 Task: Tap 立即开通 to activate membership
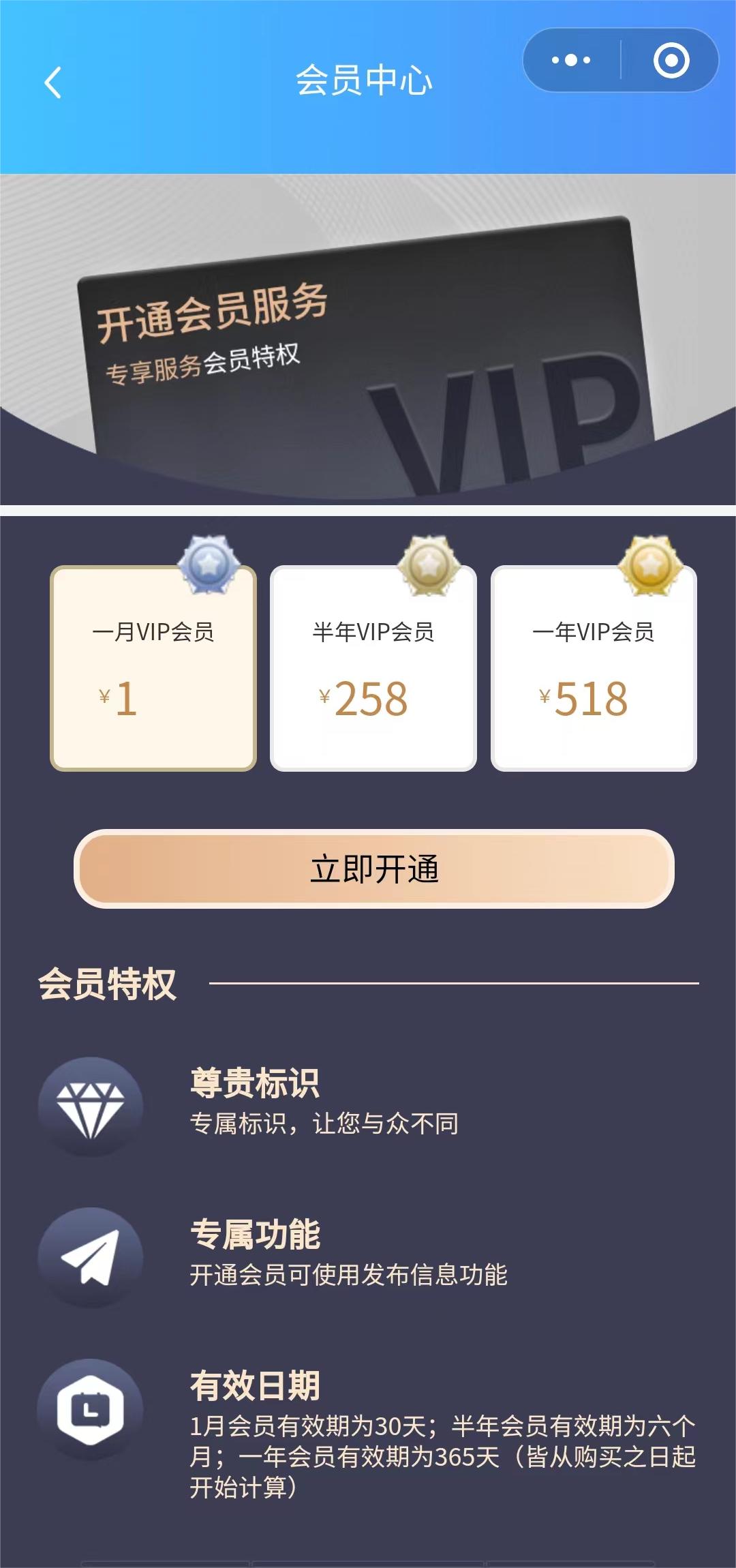tap(374, 869)
